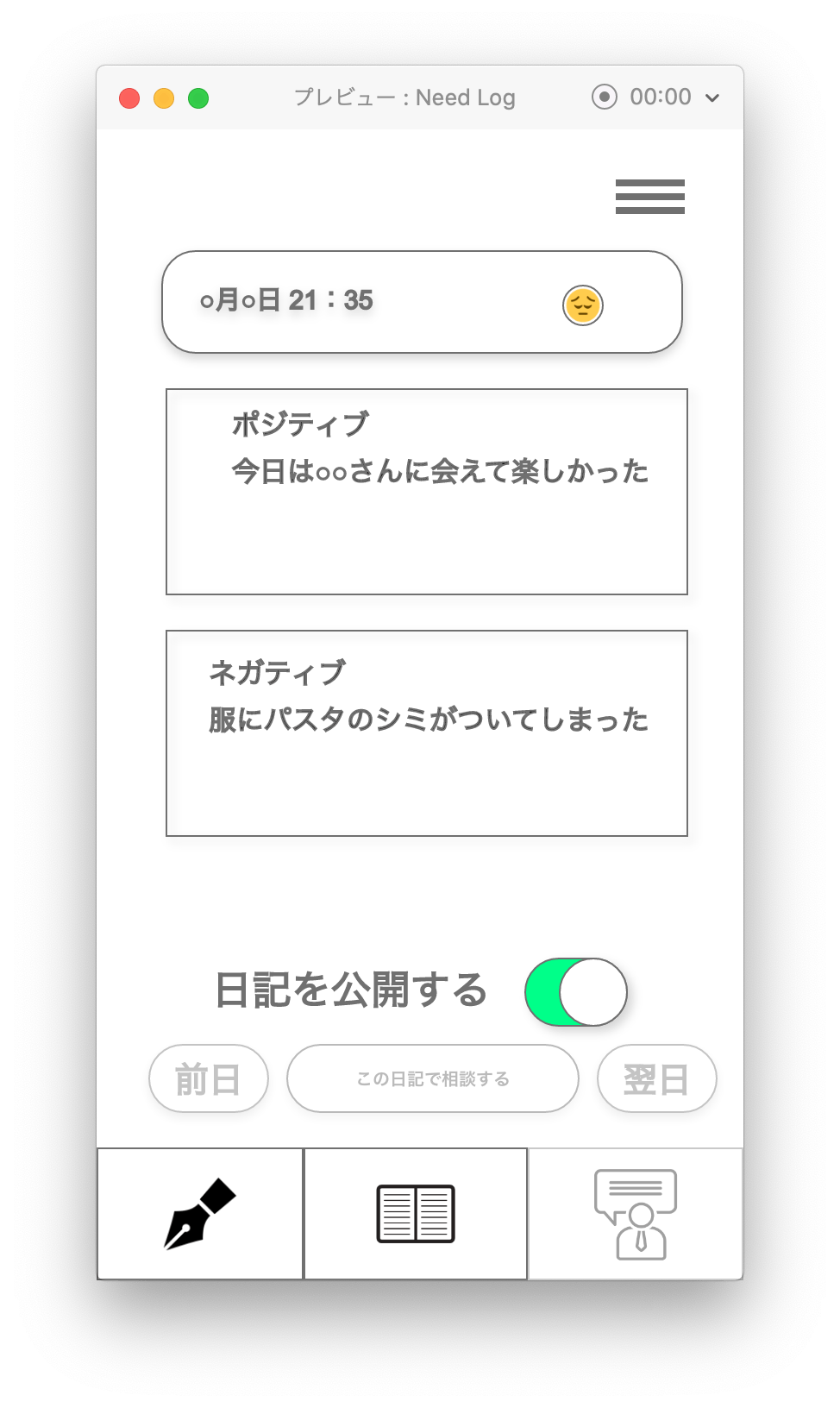This screenshot has height=1408, width=840.
Task: Open the ネガティブ entry box
Action: pos(426,733)
